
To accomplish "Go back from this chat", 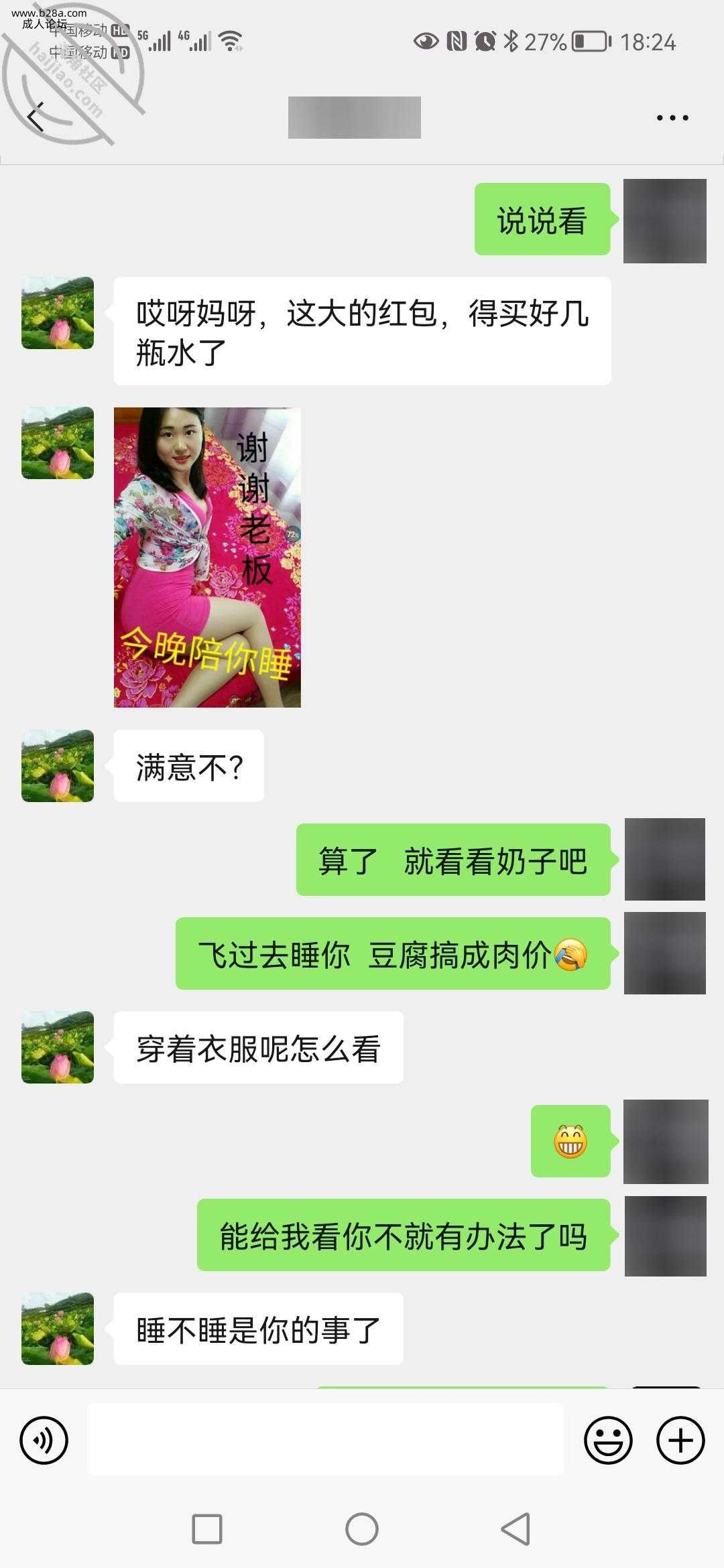I will point(36,117).
